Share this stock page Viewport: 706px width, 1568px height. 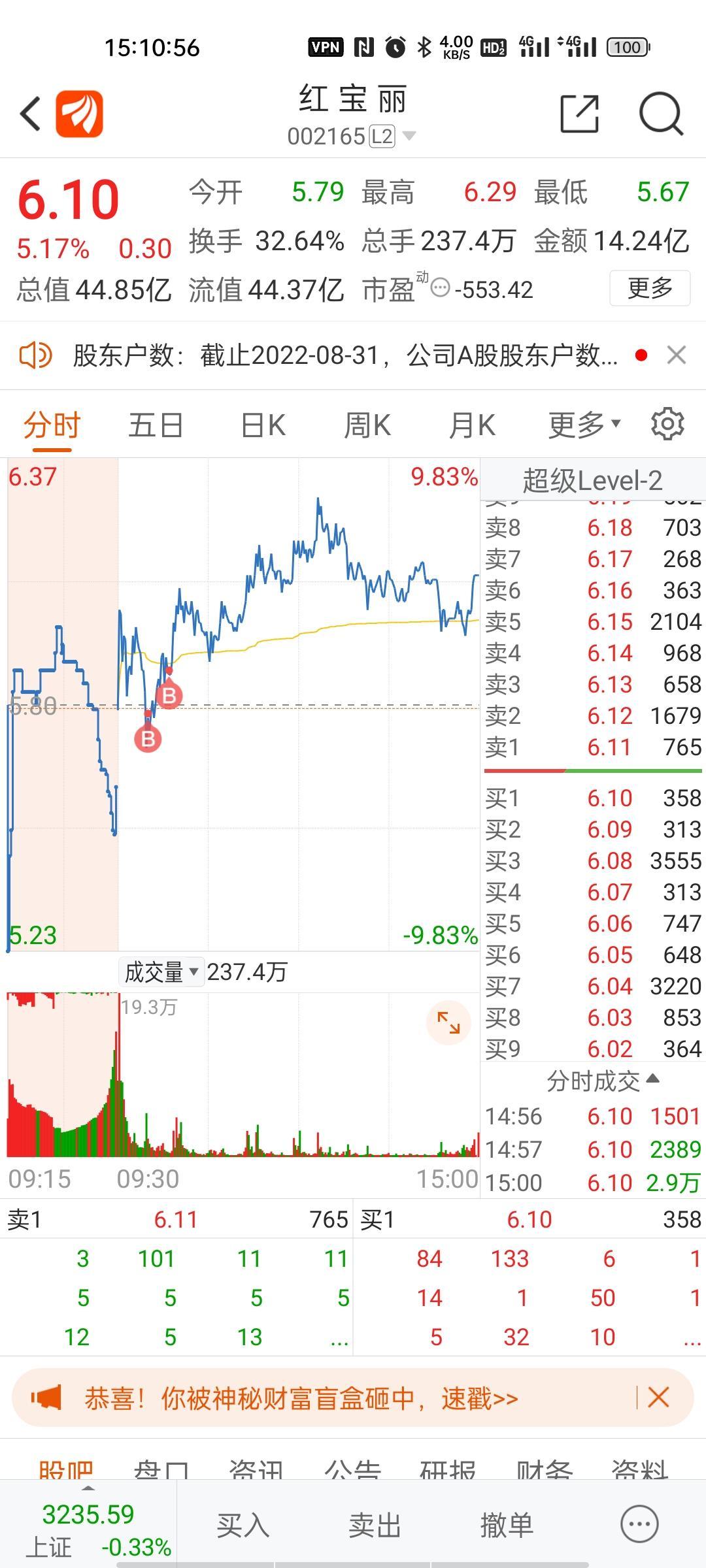tap(580, 114)
